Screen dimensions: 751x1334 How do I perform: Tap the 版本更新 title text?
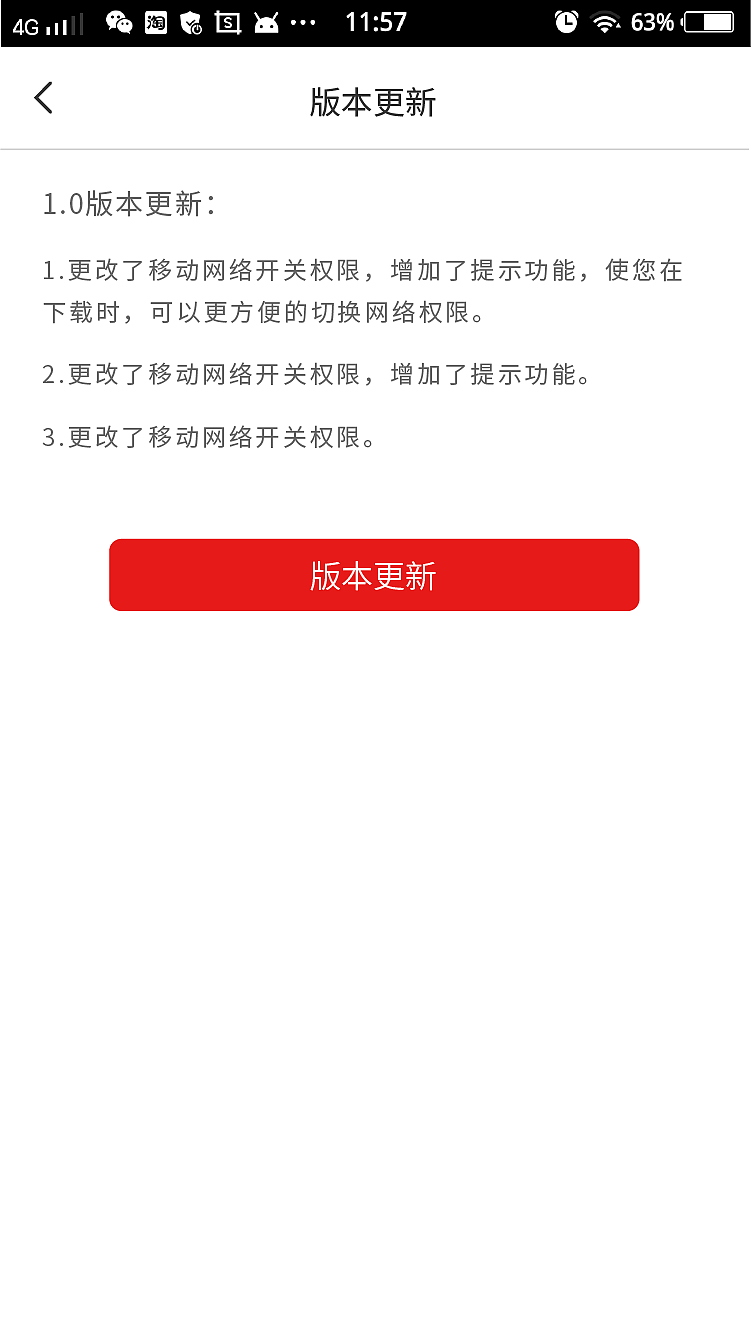(374, 102)
